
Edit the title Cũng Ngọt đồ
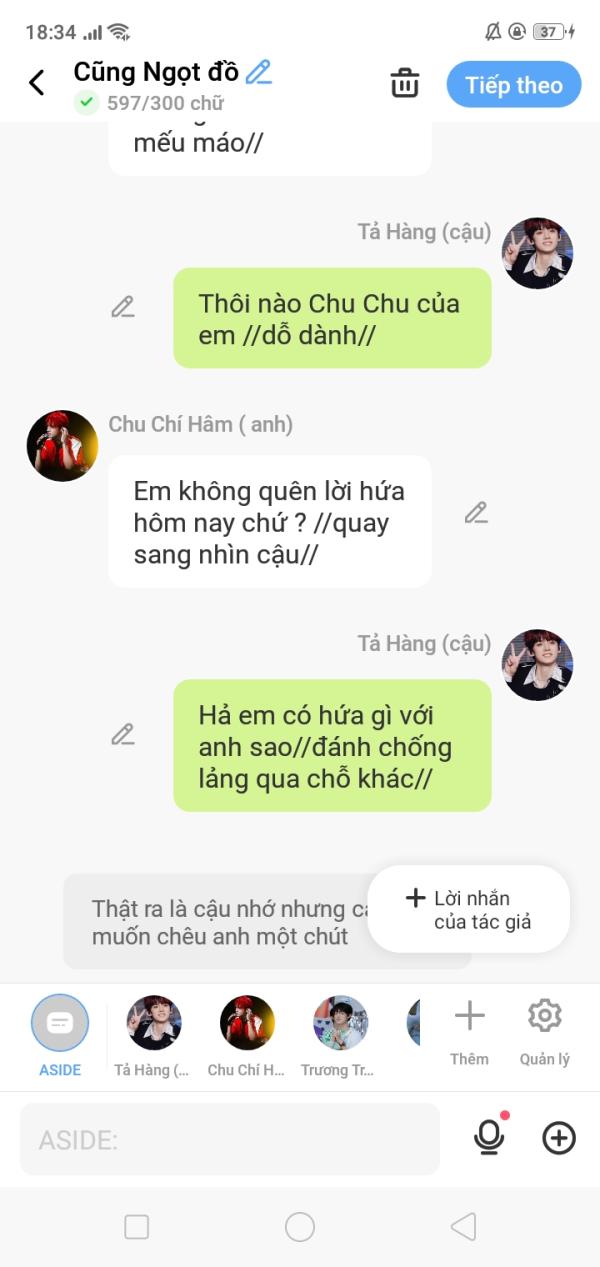tap(259, 72)
